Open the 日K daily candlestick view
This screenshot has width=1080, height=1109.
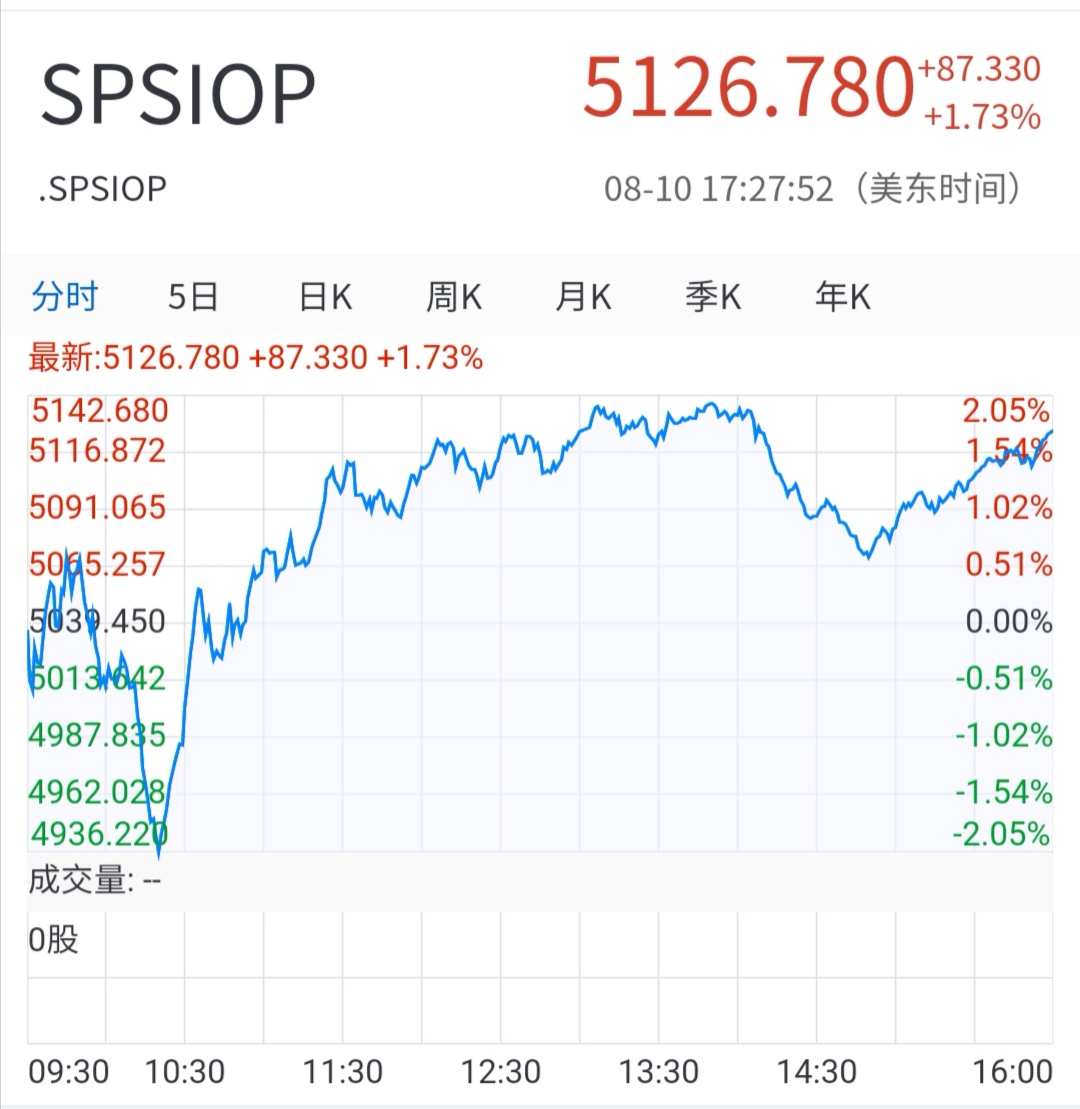tap(323, 296)
